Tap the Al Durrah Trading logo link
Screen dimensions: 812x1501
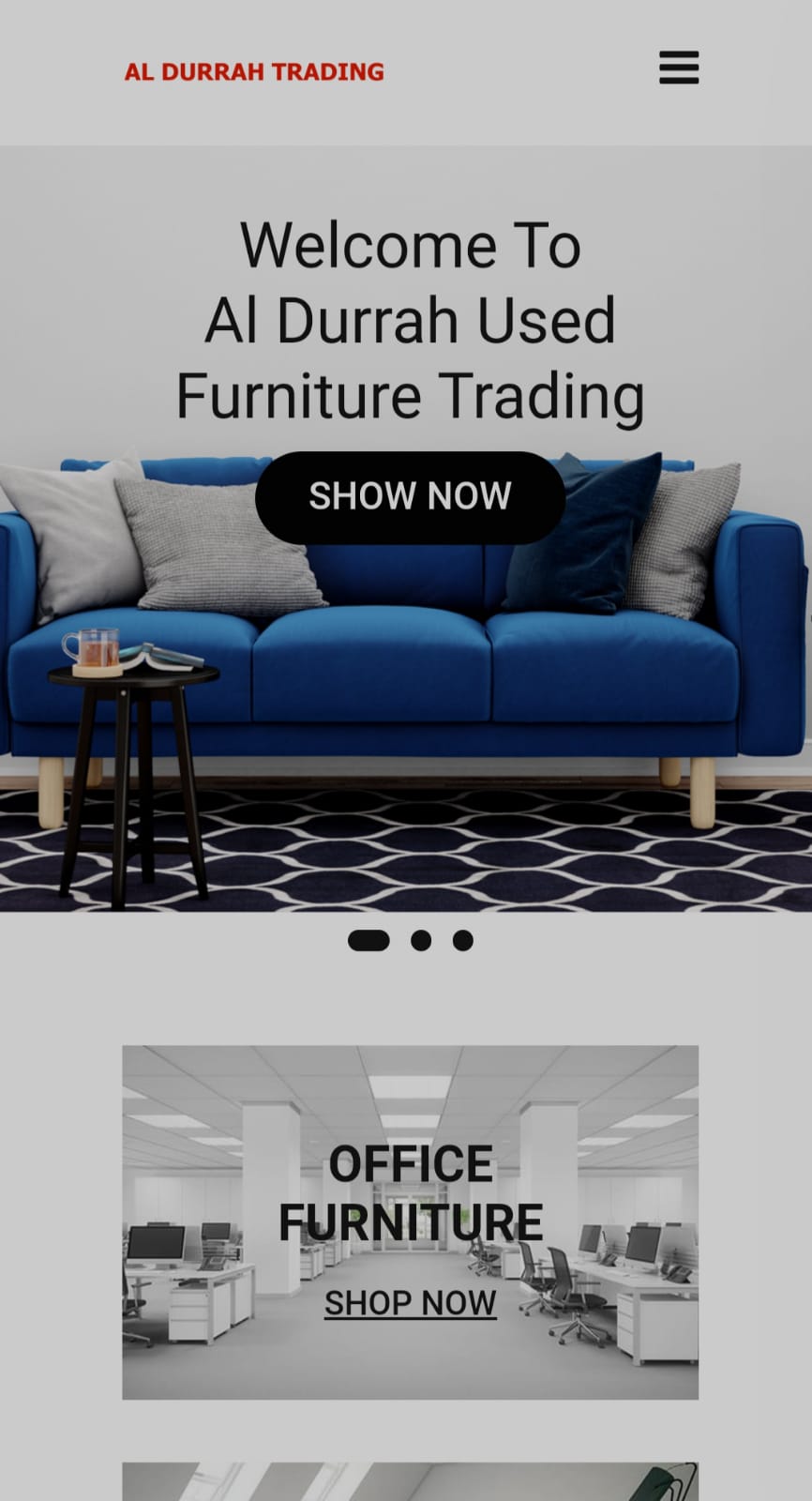click(254, 72)
